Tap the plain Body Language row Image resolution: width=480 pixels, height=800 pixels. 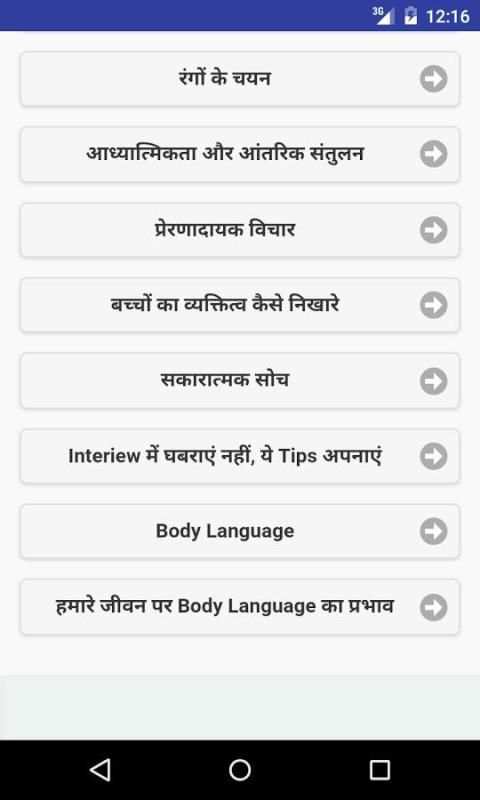(x=240, y=531)
